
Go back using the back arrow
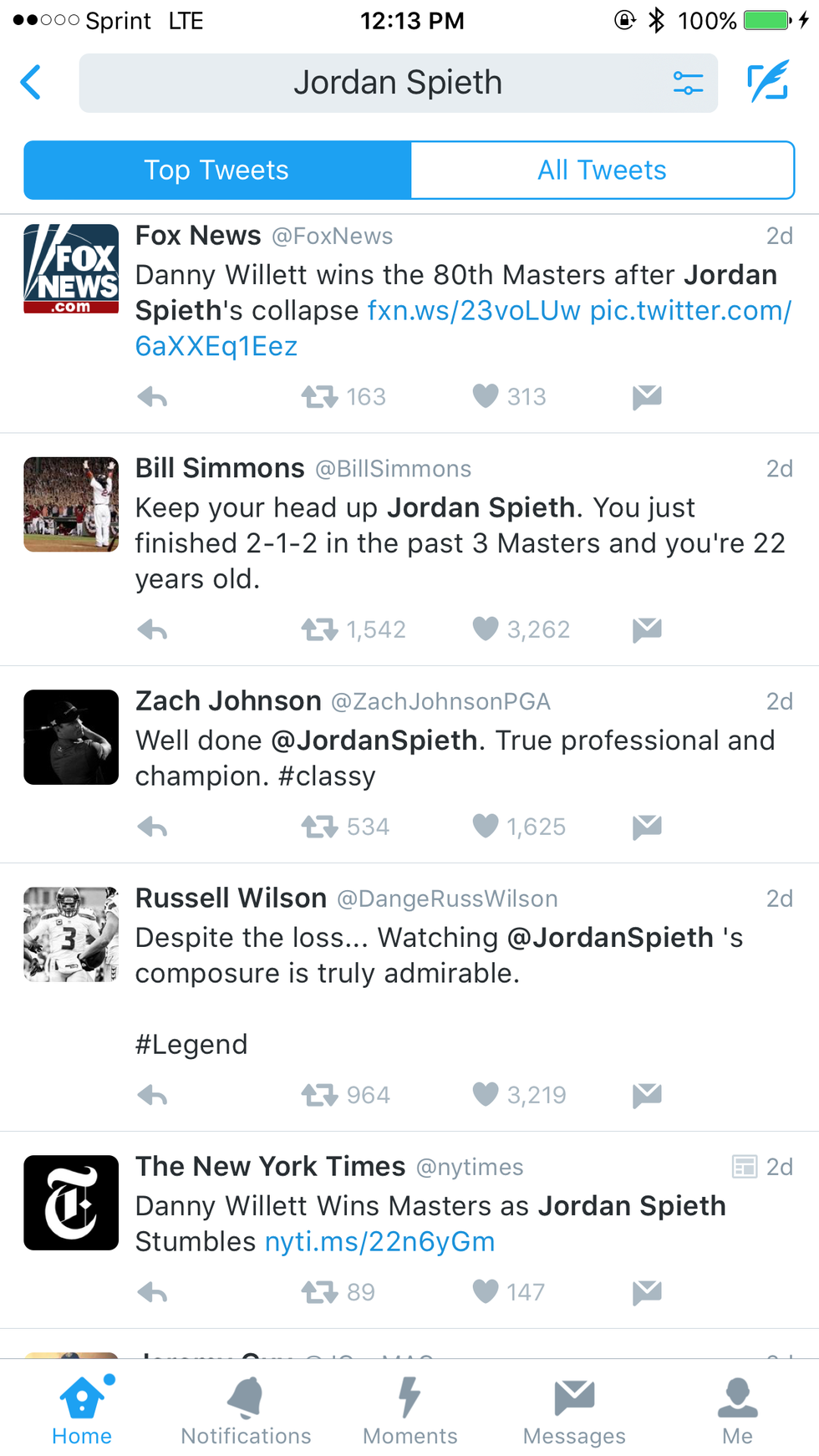click(x=32, y=83)
